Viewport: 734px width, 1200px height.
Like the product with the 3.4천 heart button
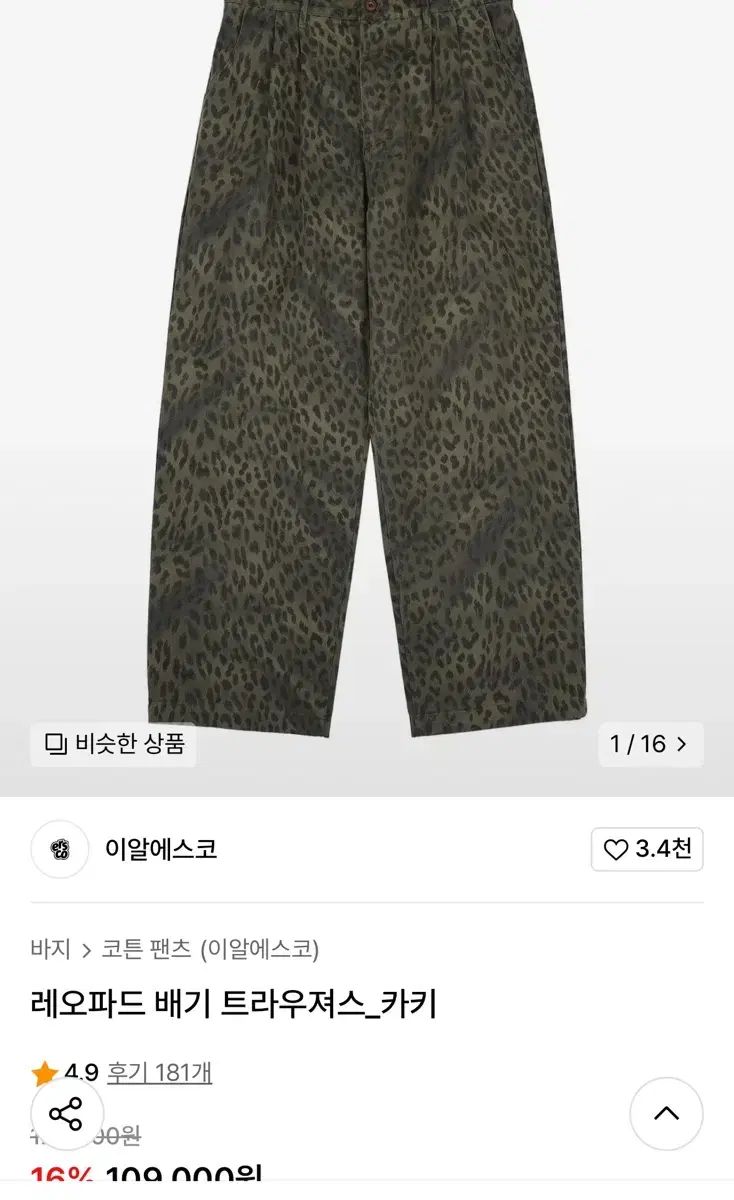[x=647, y=850]
